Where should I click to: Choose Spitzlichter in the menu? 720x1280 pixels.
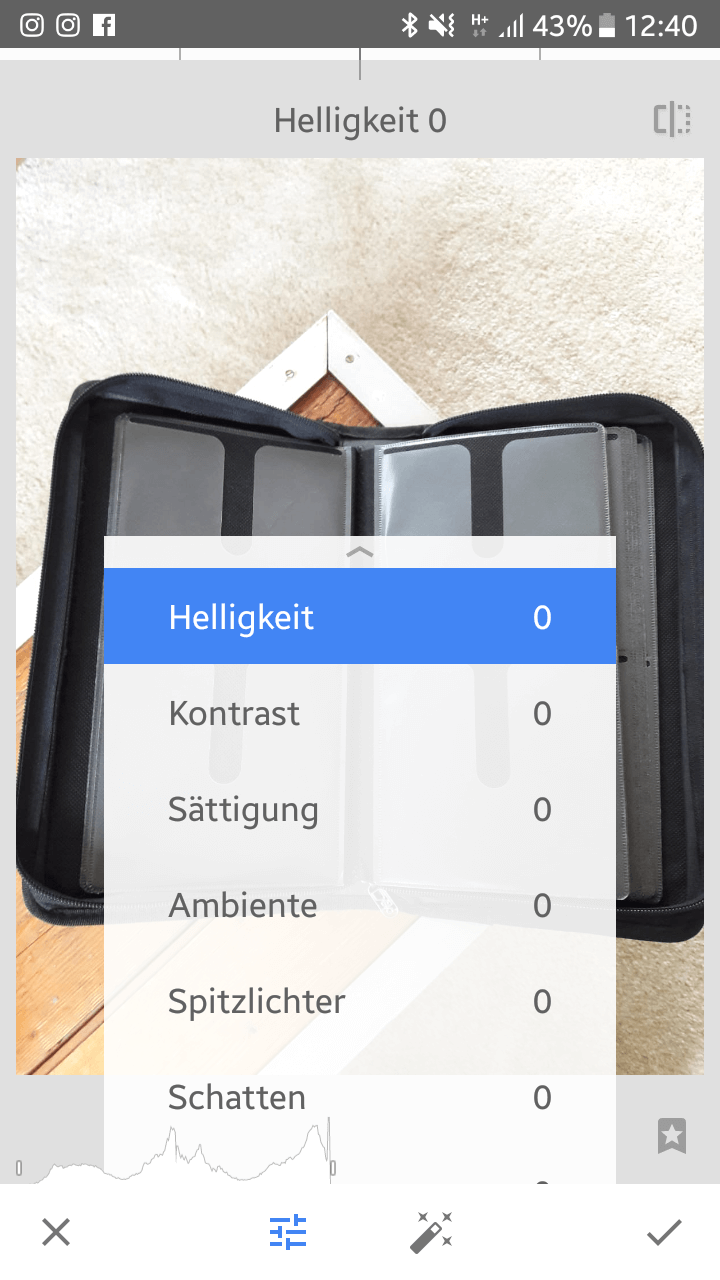[x=359, y=1001]
